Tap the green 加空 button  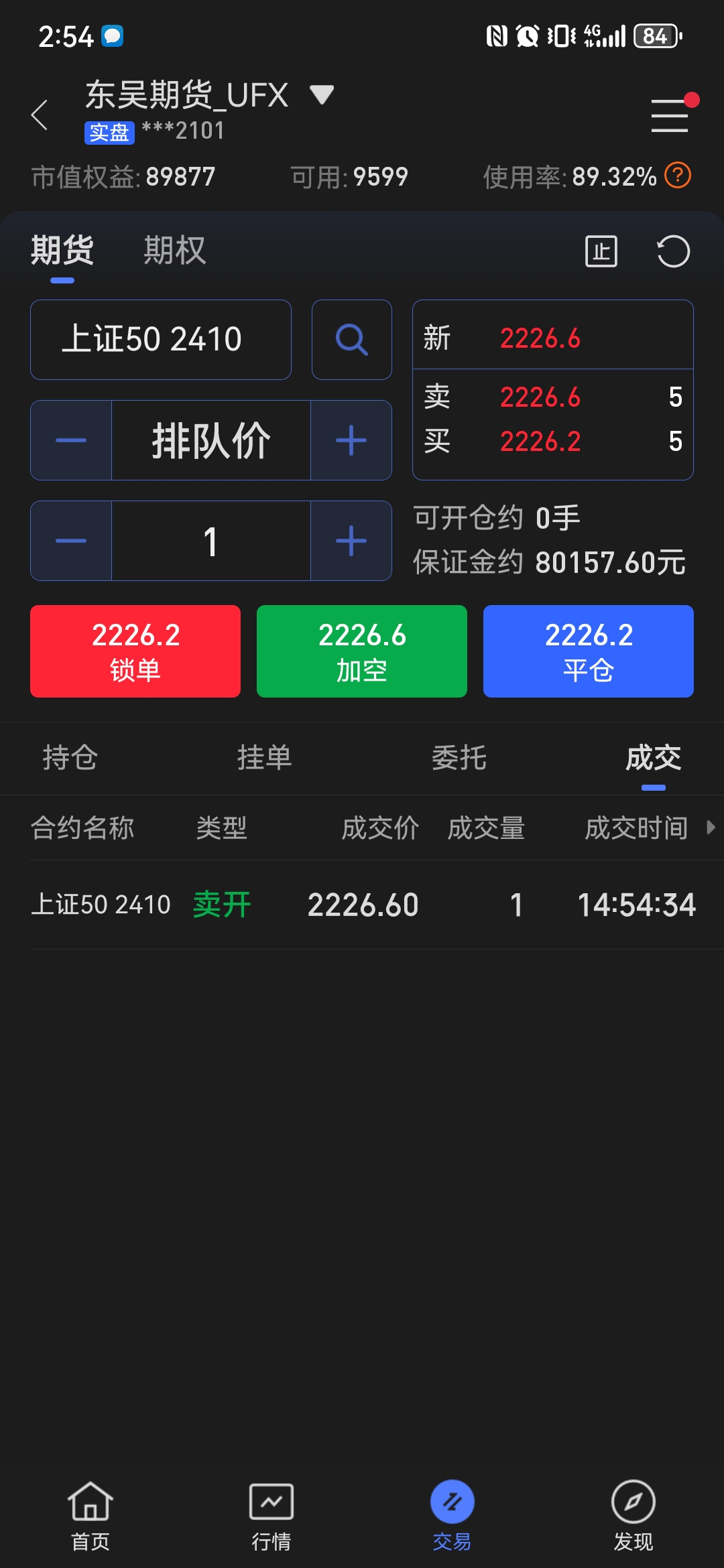pos(362,651)
